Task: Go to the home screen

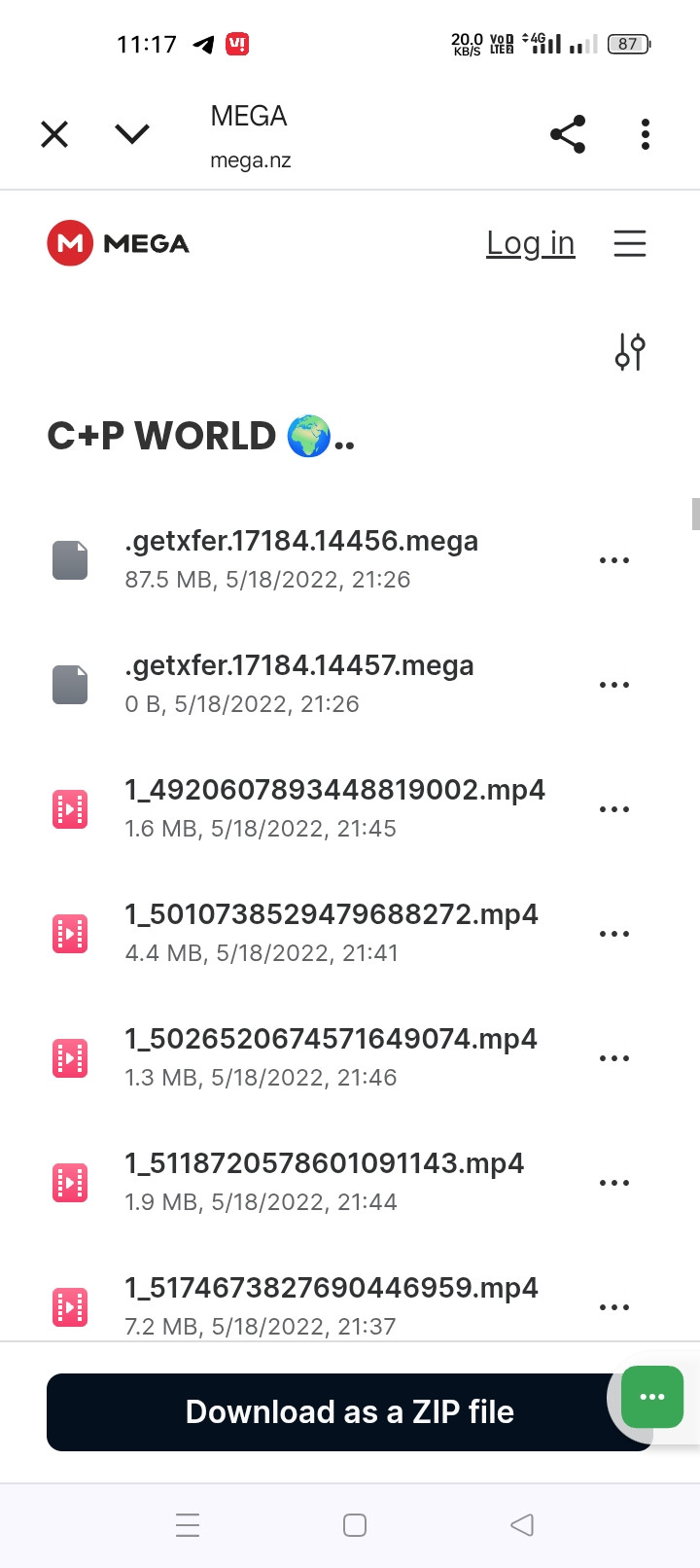Action: [x=355, y=1525]
